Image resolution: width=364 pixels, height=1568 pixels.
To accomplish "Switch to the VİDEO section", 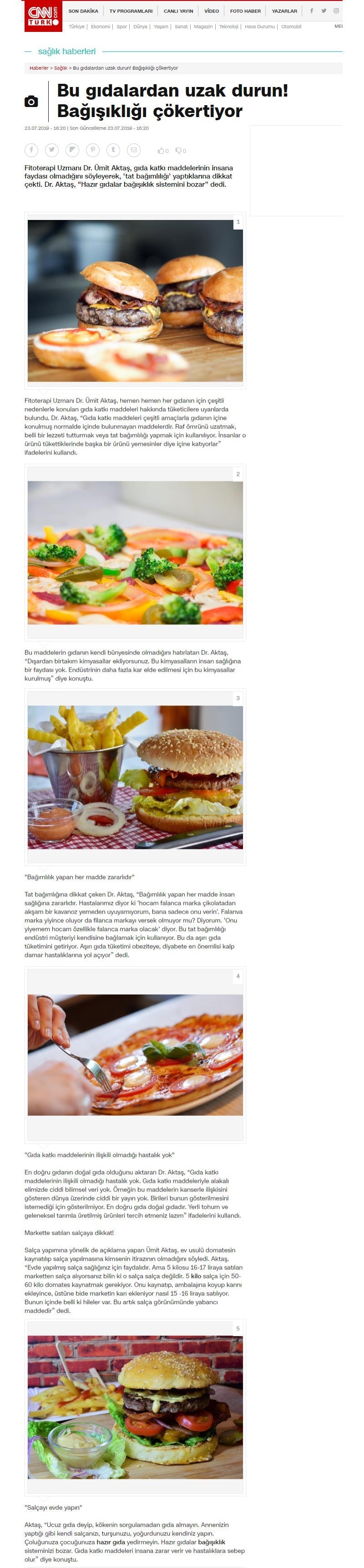I will click(212, 11).
